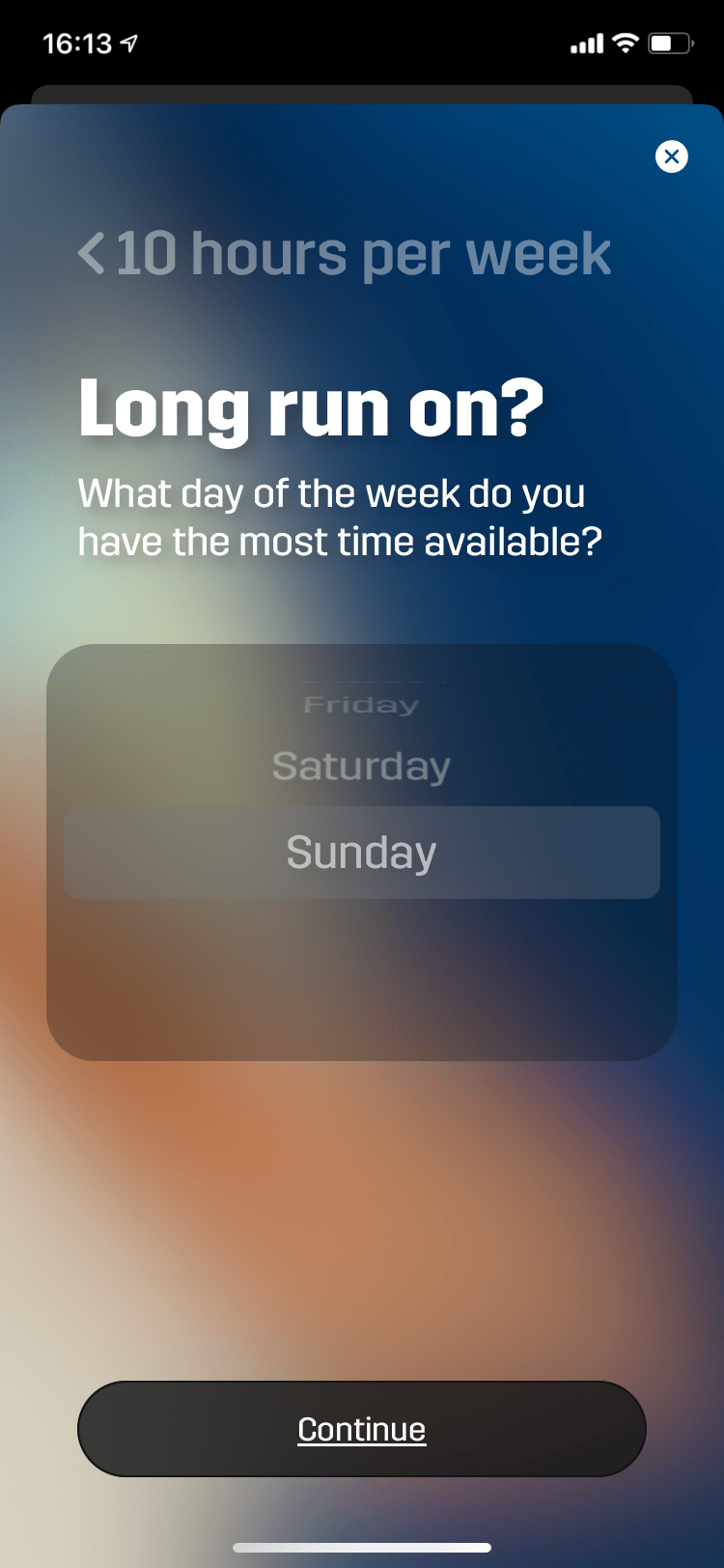
Task: Go back to 10 hours per week
Action: [x=344, y=254]
